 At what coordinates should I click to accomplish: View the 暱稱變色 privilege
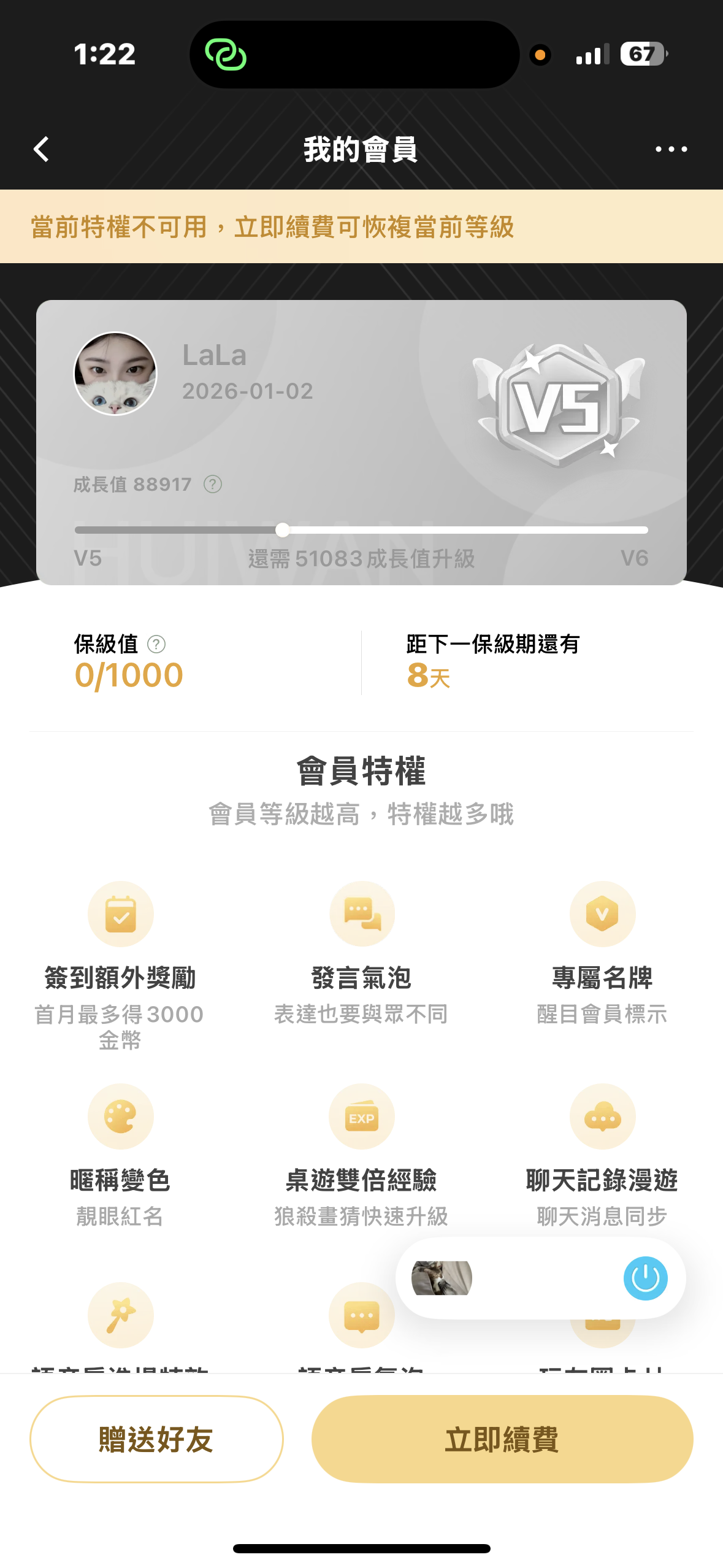120,1117
